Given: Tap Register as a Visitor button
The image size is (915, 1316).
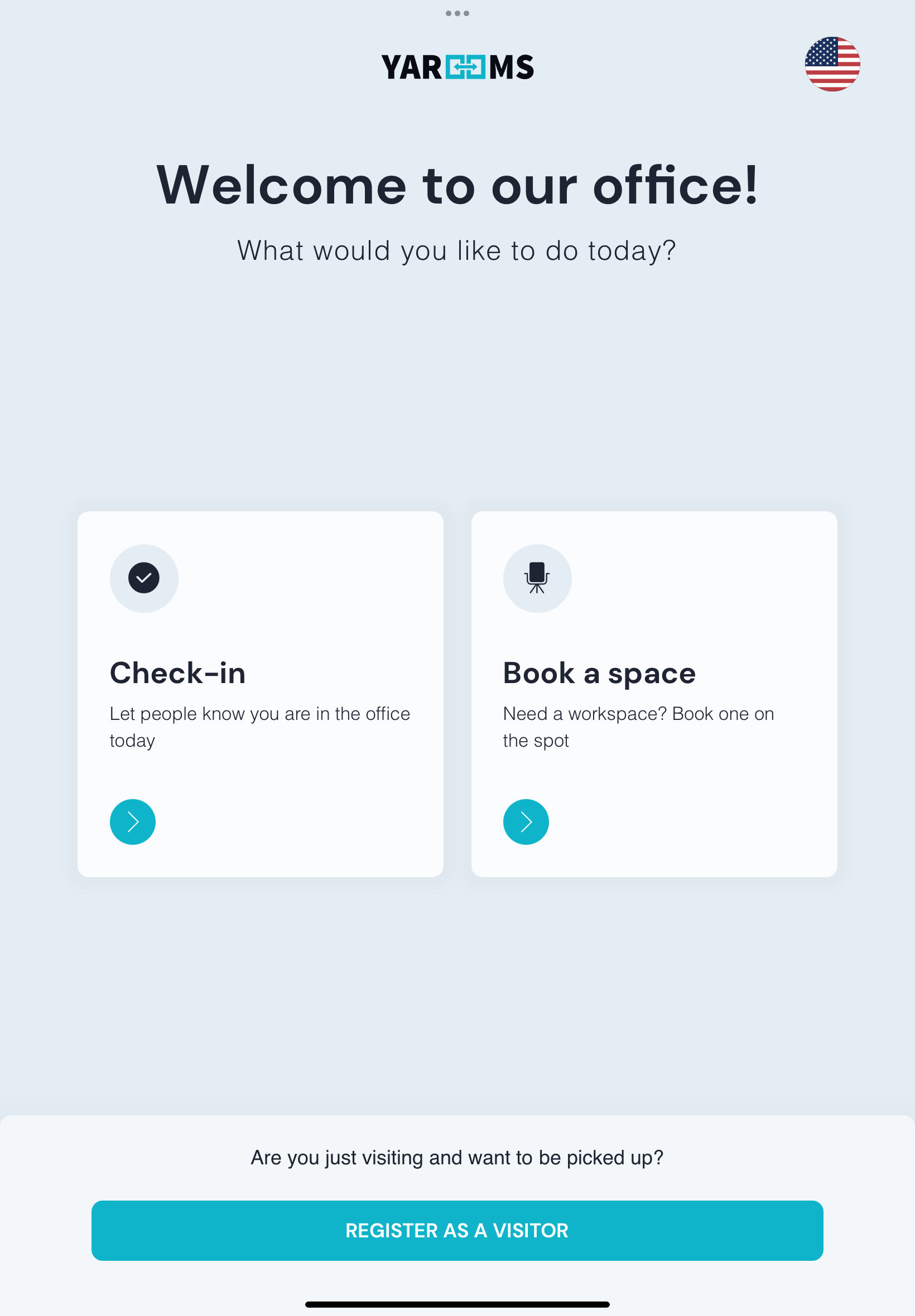Looking at the screenshot, I should (457, 1230).
